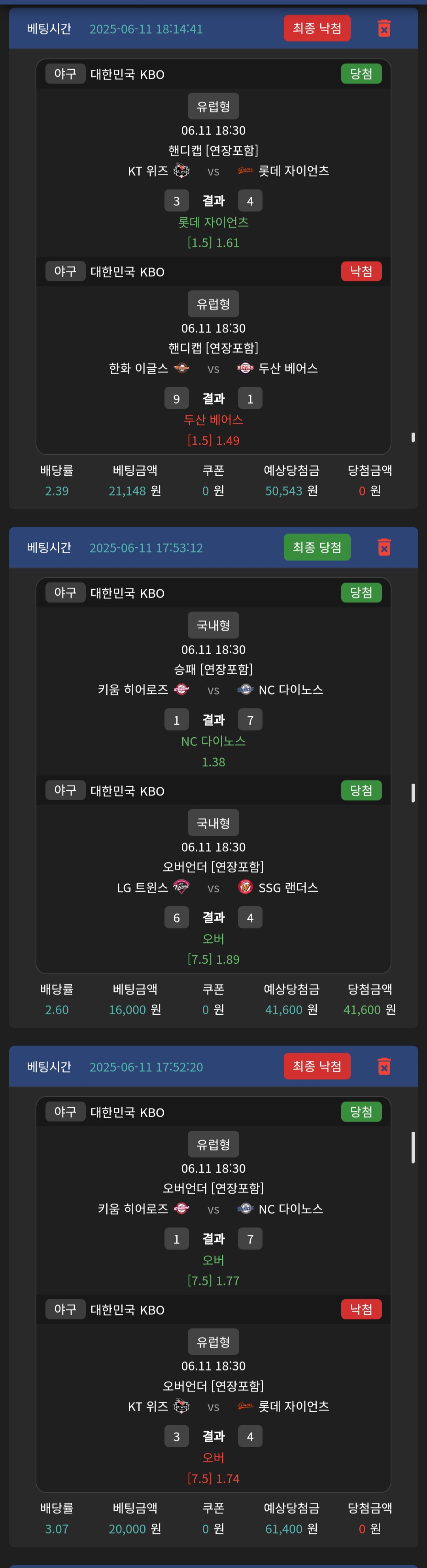This screenshot has height=1568, width=427.
Task: Delete the bet slip placed at 17:52:20
Action: [x=384, y=1066]
